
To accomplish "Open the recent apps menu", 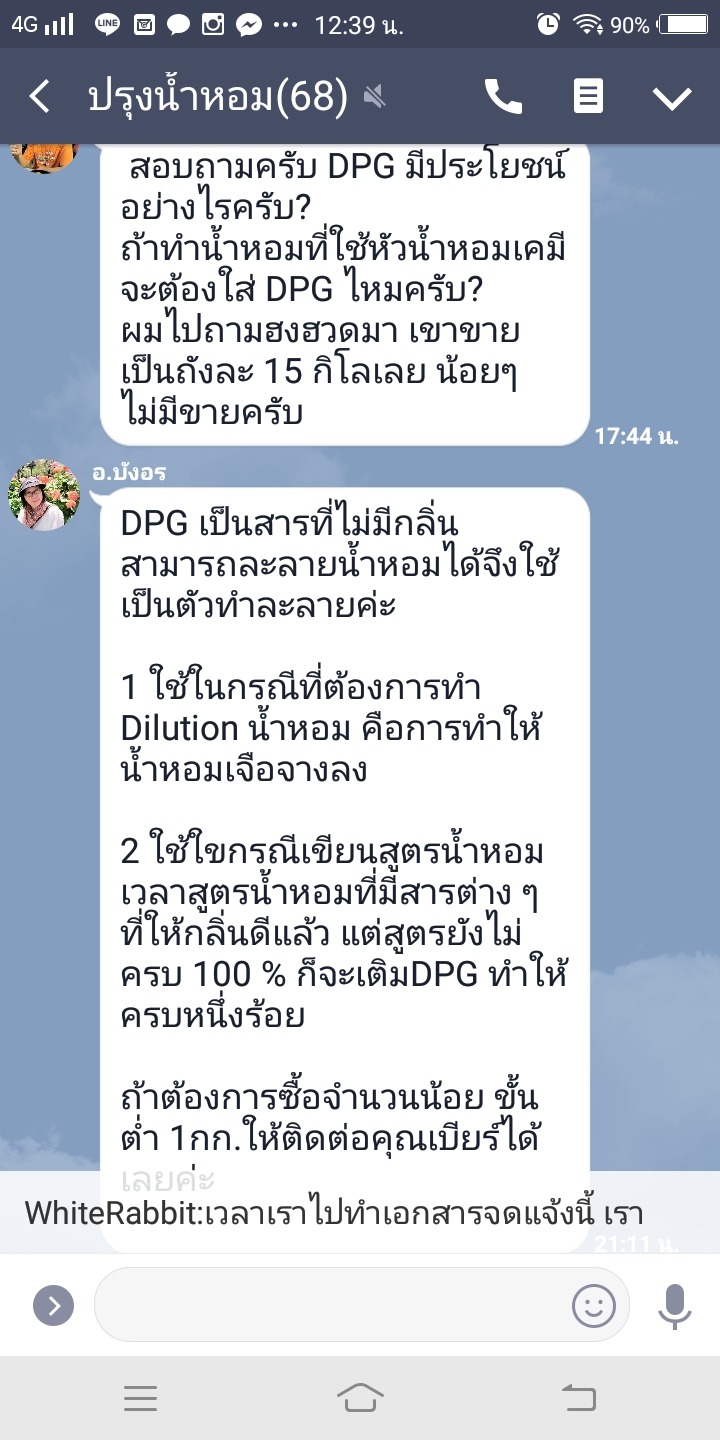I will [140, 1398].
